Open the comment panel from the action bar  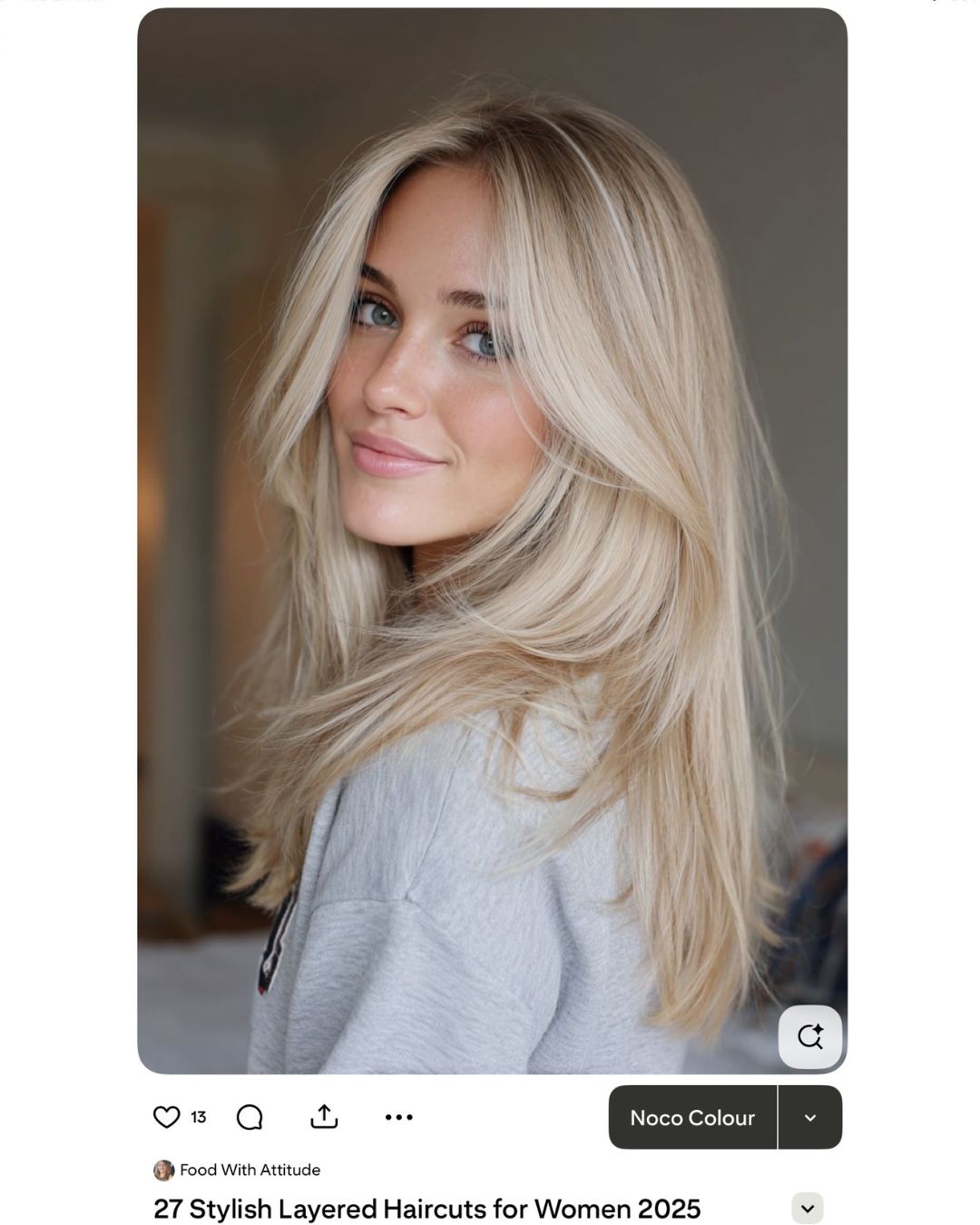coord(248,1116)
